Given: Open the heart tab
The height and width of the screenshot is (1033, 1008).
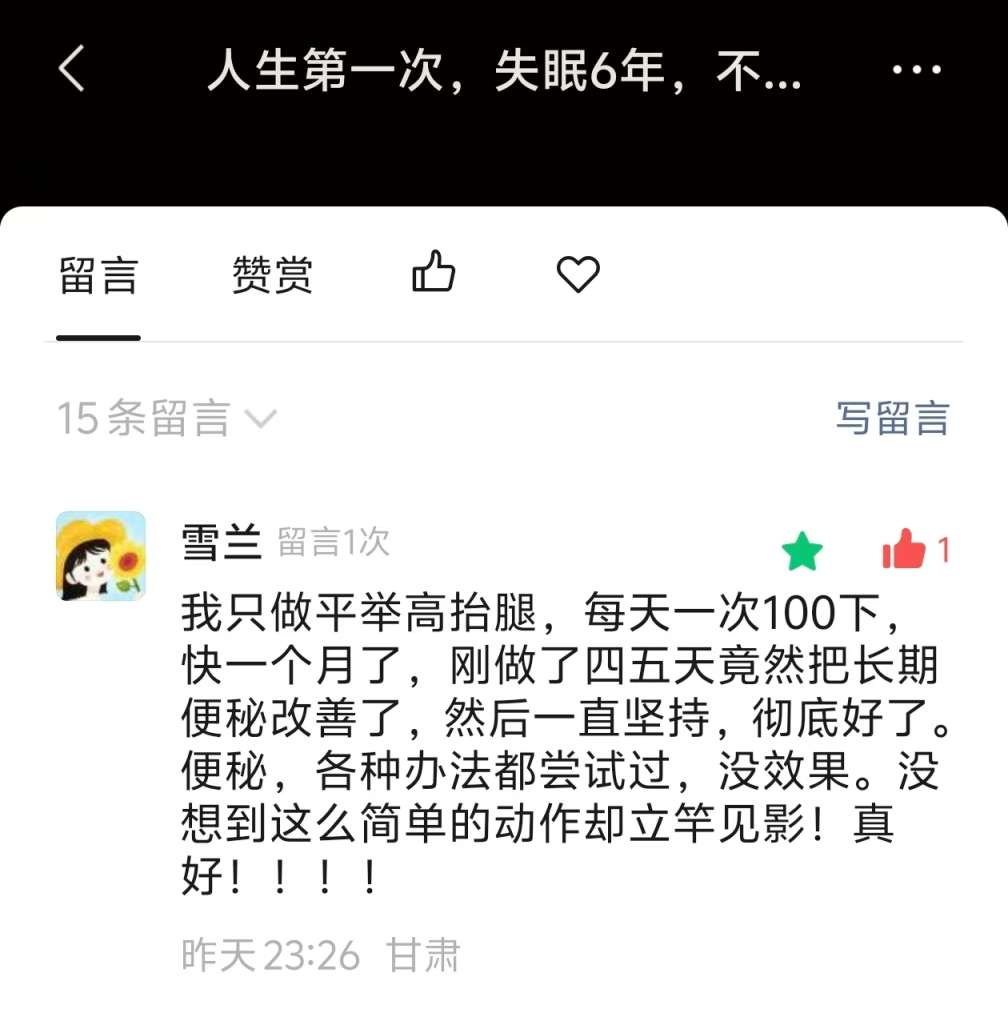Looking at the screenshot, I should pyautogui.click(x=577, y=274).
